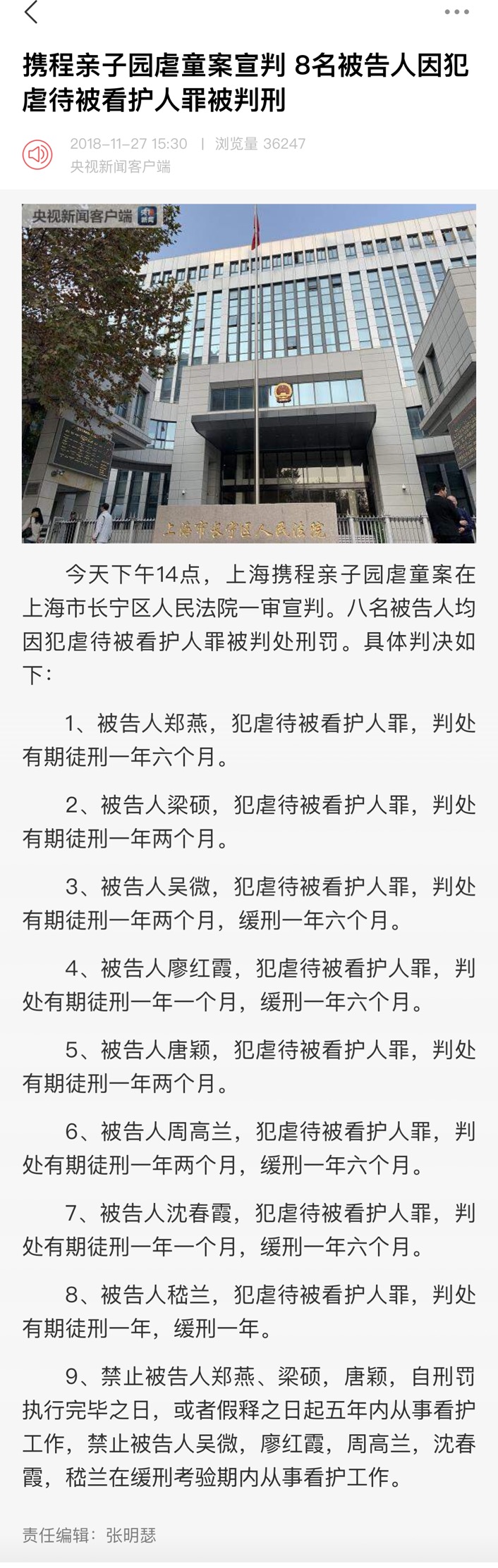Screen dimensions: 498x1568
Task: Open the courthouse photo in the article
Action: pos(249,374)
